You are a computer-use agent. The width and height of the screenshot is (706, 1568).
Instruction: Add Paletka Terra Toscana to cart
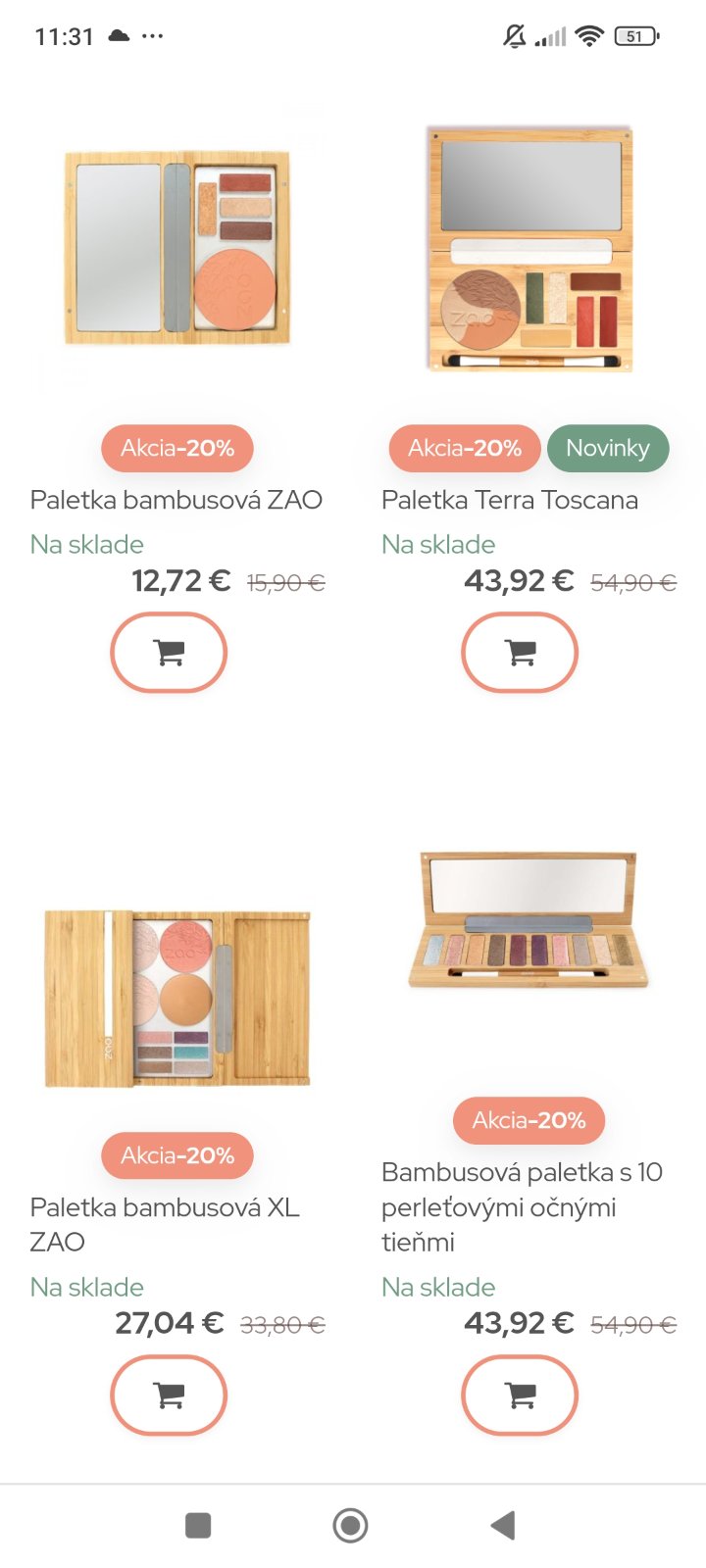point(520,653)
